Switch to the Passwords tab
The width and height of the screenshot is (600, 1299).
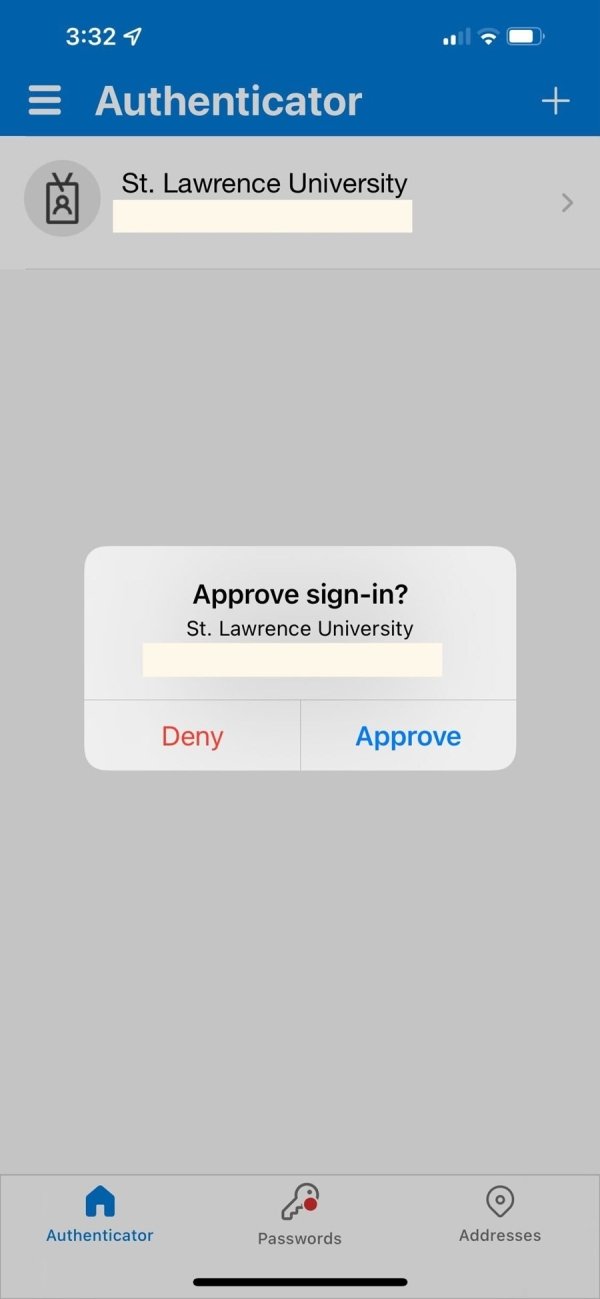300,1214
